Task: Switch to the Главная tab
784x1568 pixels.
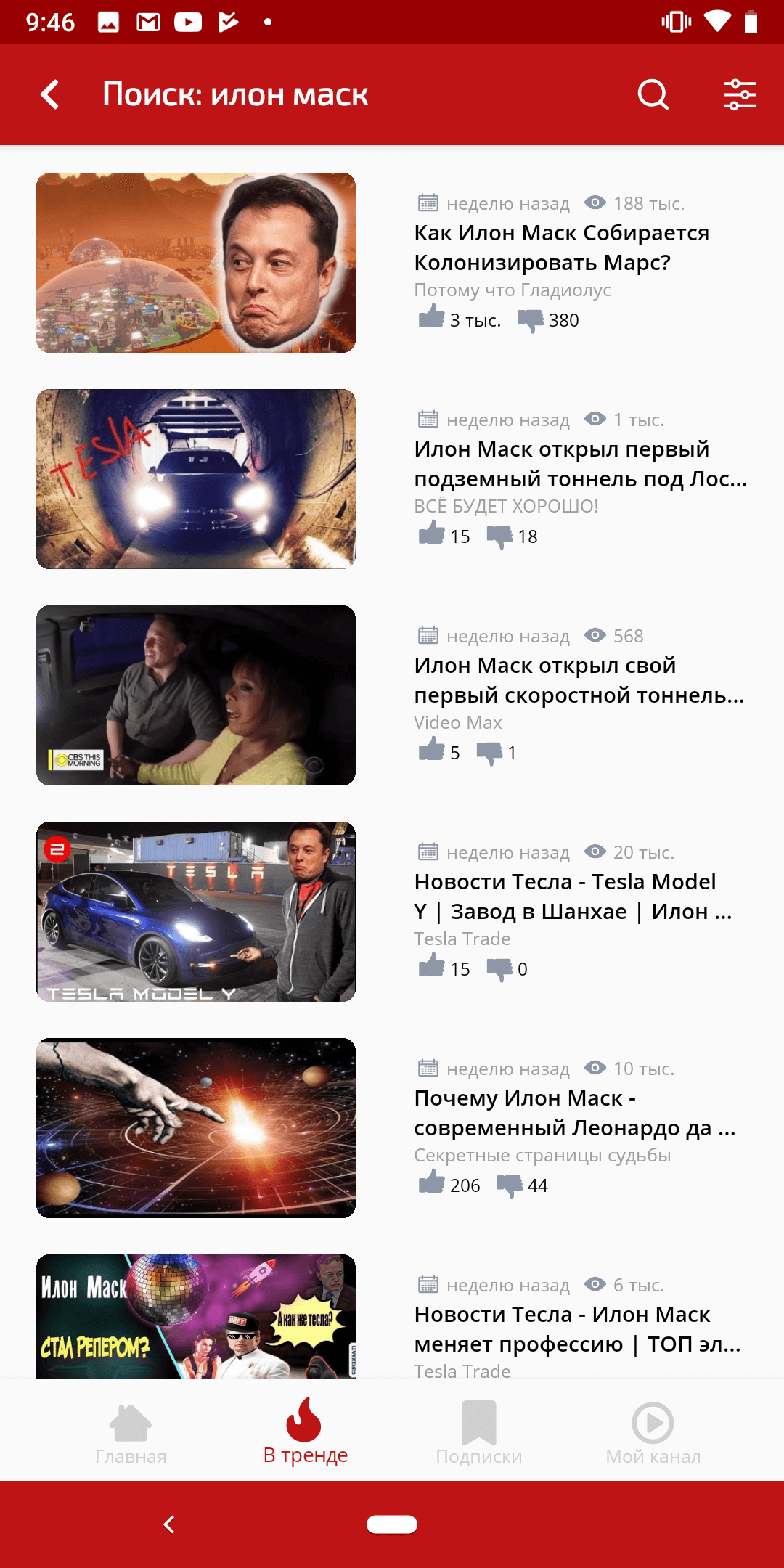Action: tap(131, 1433)
